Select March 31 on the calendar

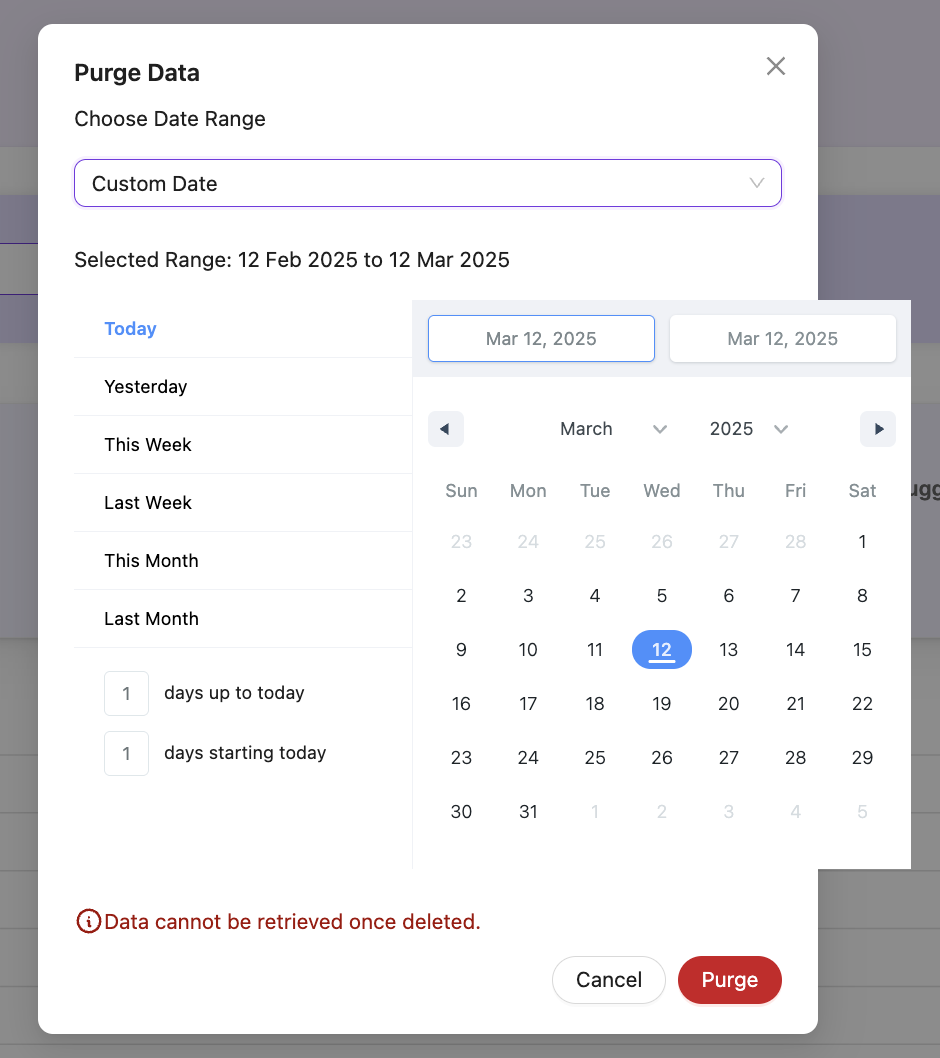[528, 812]
